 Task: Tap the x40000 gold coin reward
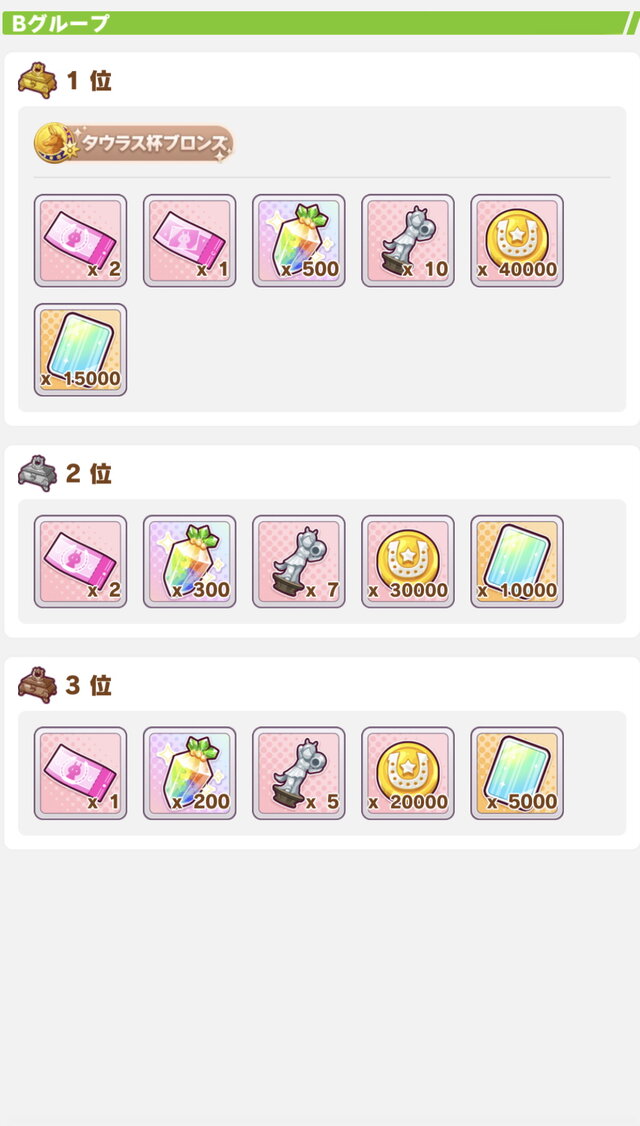click(517, 241)
